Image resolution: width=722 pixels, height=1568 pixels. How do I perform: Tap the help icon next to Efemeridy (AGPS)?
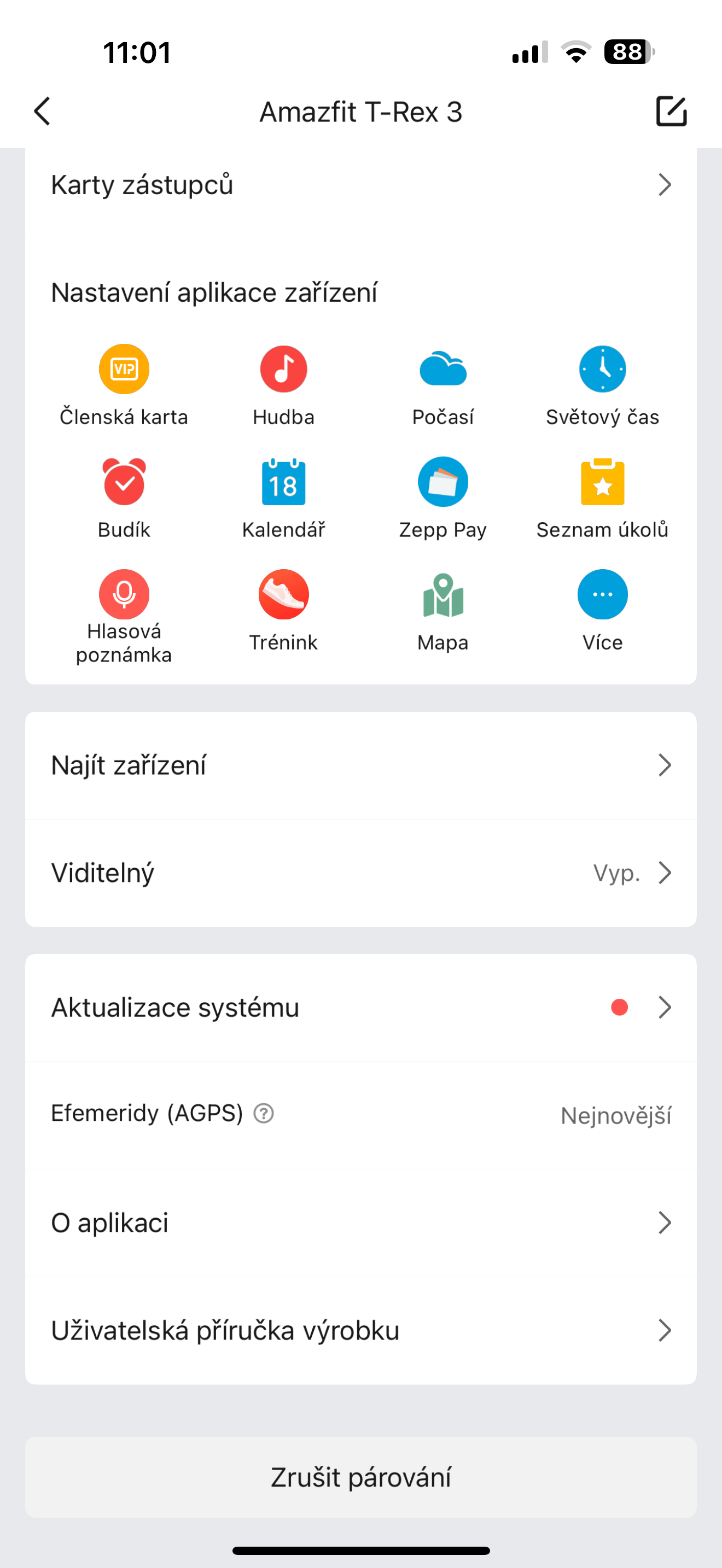[x=264, y=1113]
